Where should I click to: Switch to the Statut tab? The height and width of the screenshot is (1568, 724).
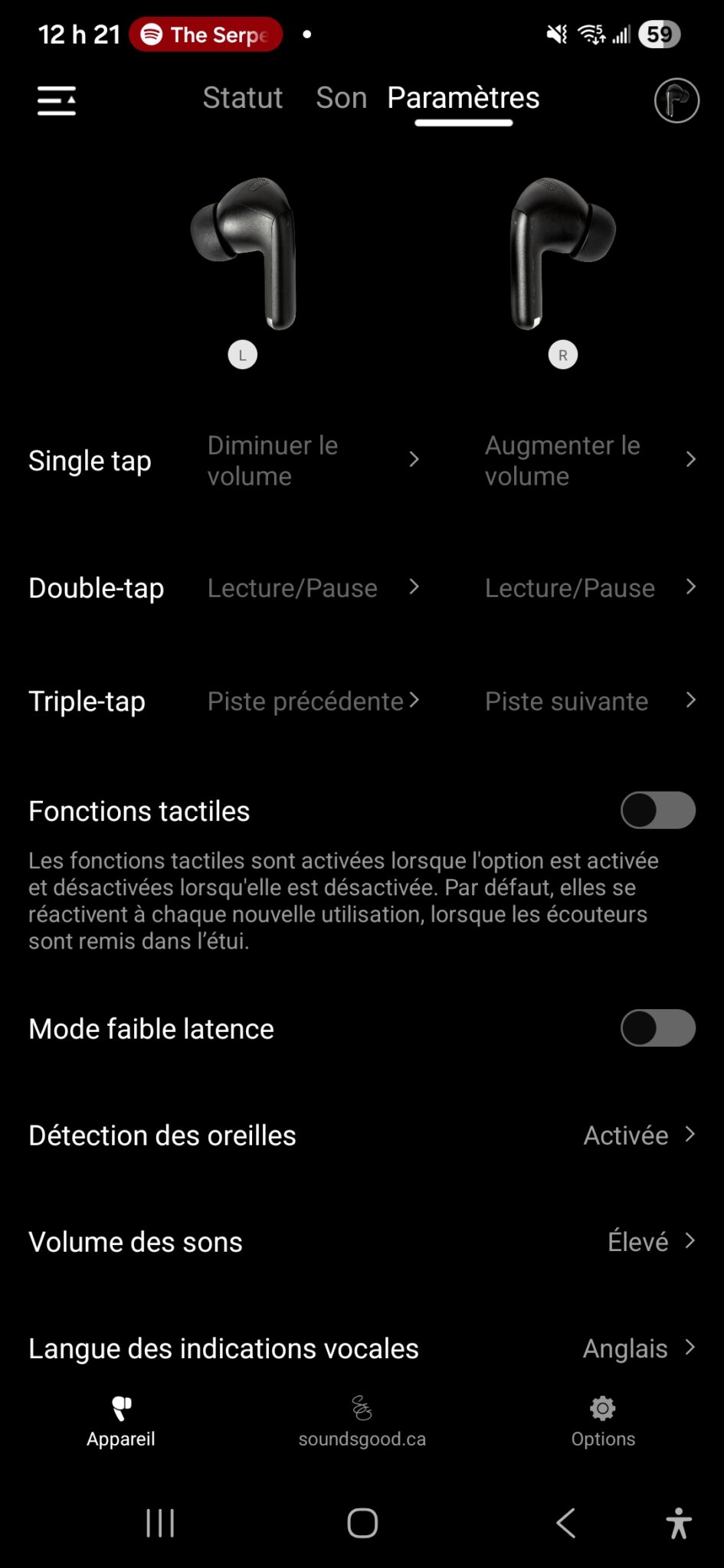click(242, 98)
